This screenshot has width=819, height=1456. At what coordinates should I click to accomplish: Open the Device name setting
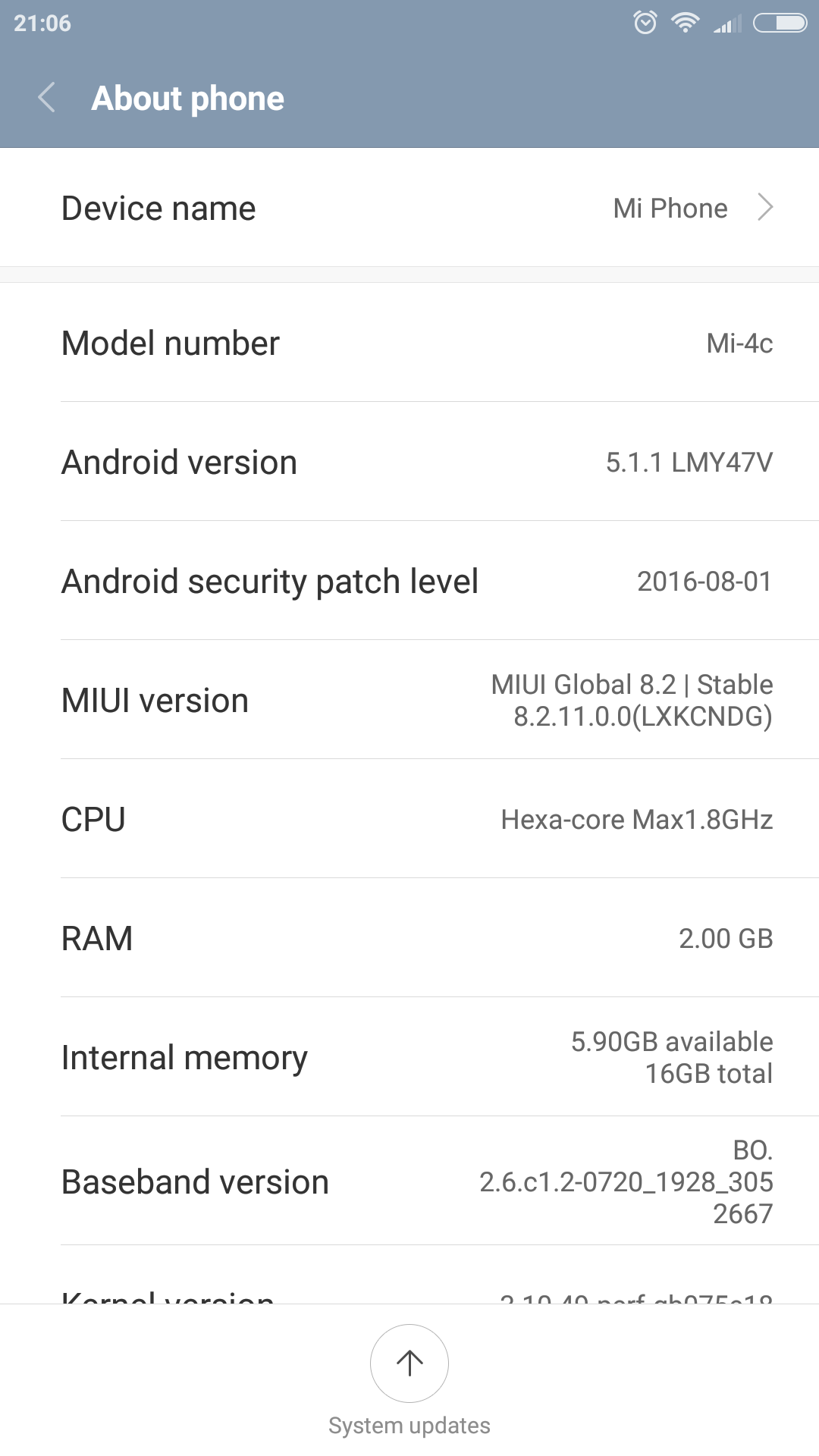pyautogui.click(x=409, y=208)
